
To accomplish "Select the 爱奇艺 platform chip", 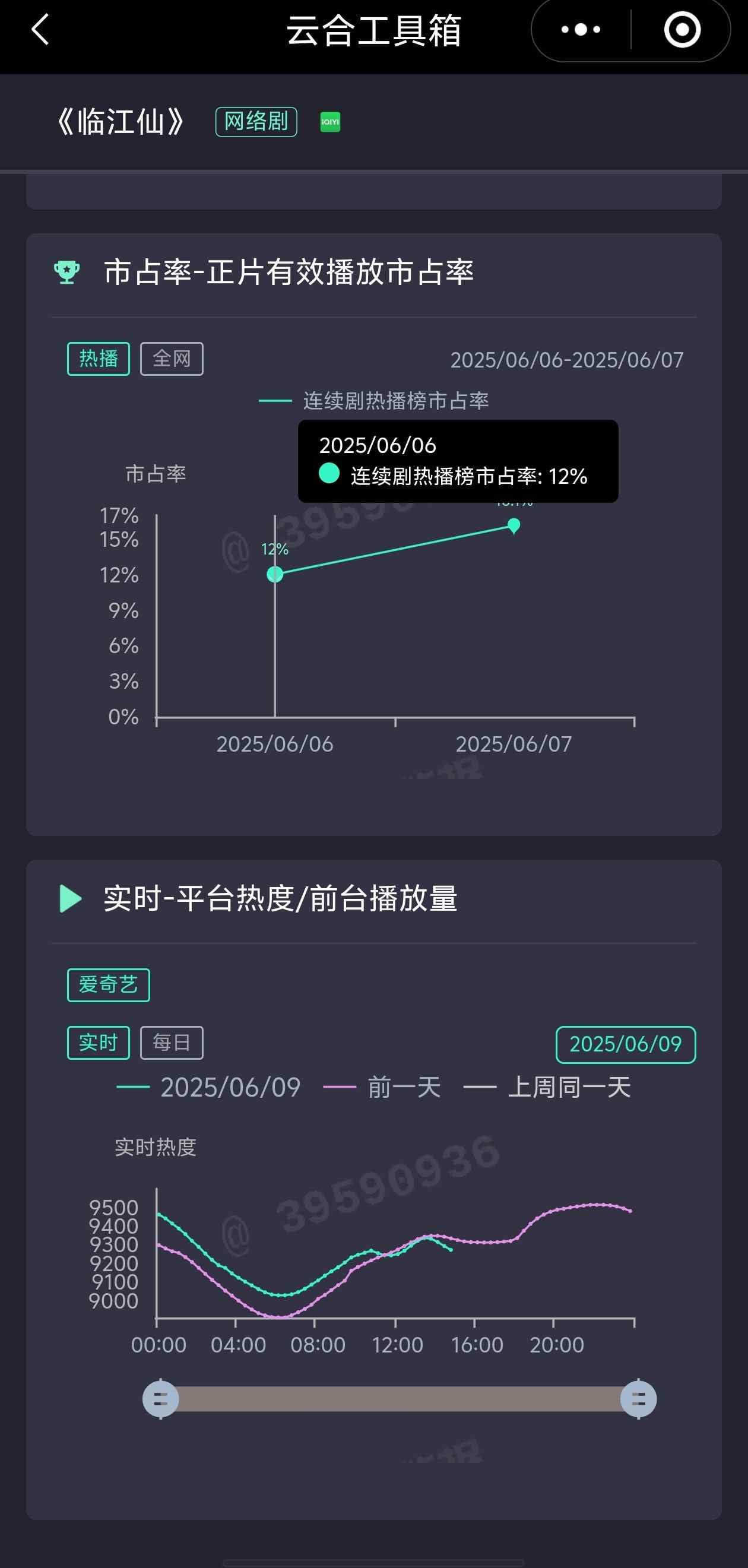I will [x=108, y=984].
